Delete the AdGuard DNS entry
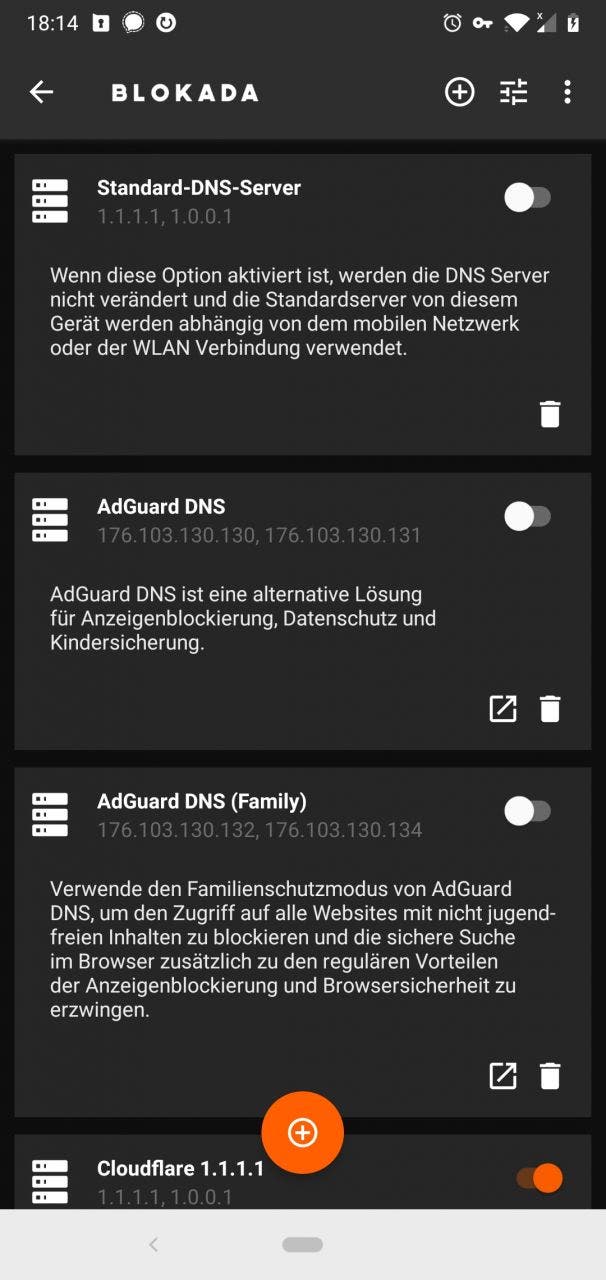This screenshot has width=606, height=1280. pos(550,709)
